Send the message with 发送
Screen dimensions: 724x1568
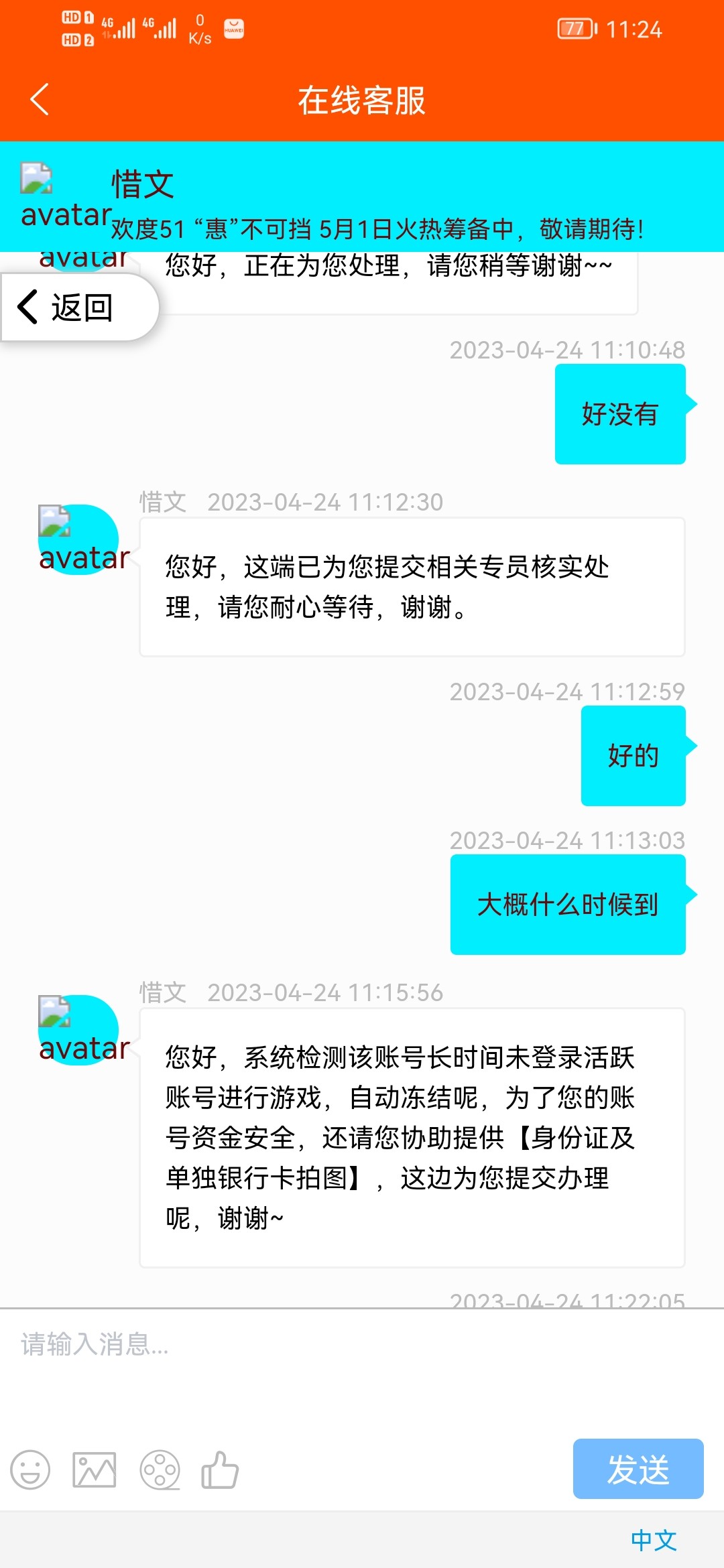point(638,1469)
